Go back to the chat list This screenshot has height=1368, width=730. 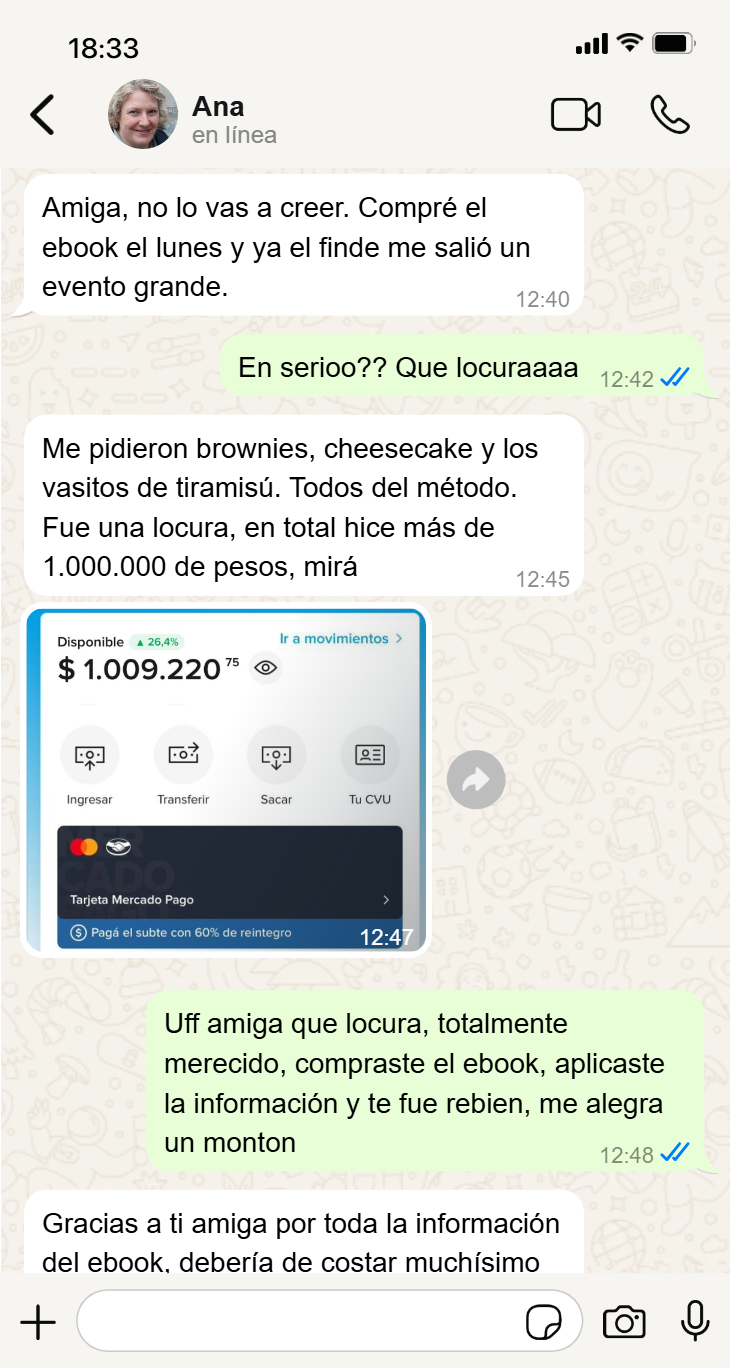tap(42, 115)
